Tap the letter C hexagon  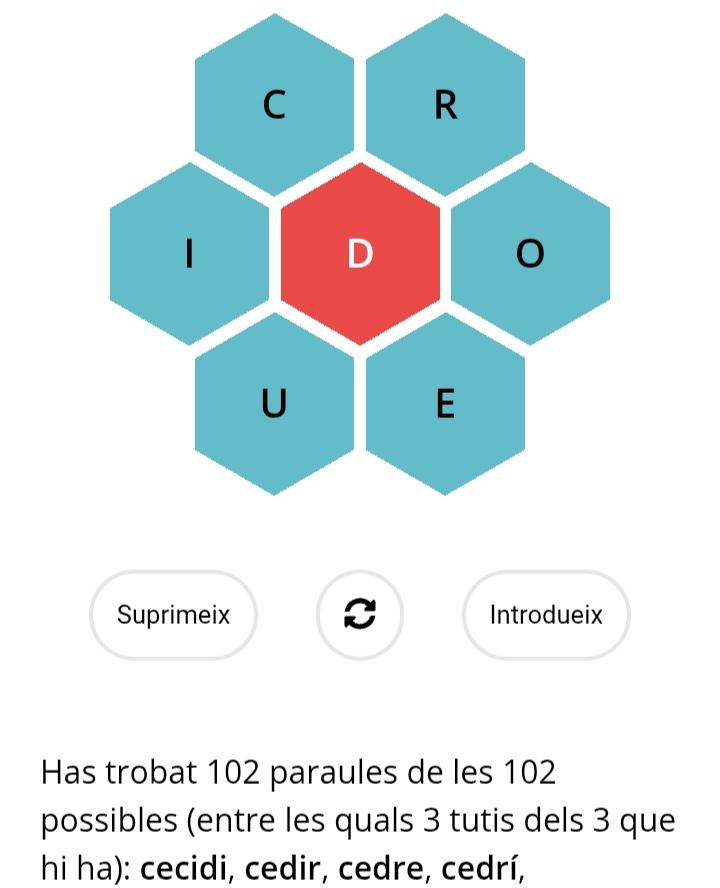pos(274,104)
